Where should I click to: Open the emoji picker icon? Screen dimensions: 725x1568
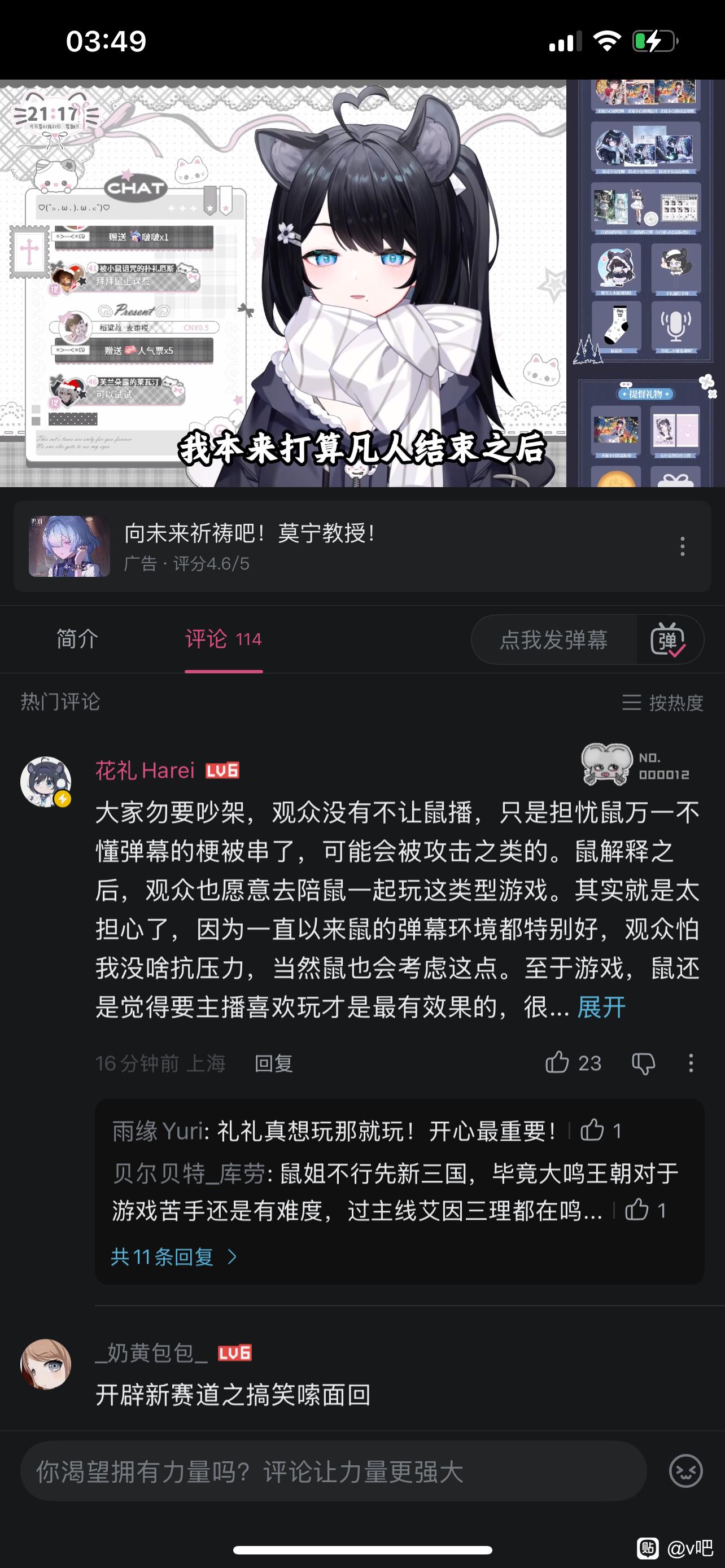coord(685,1471)
